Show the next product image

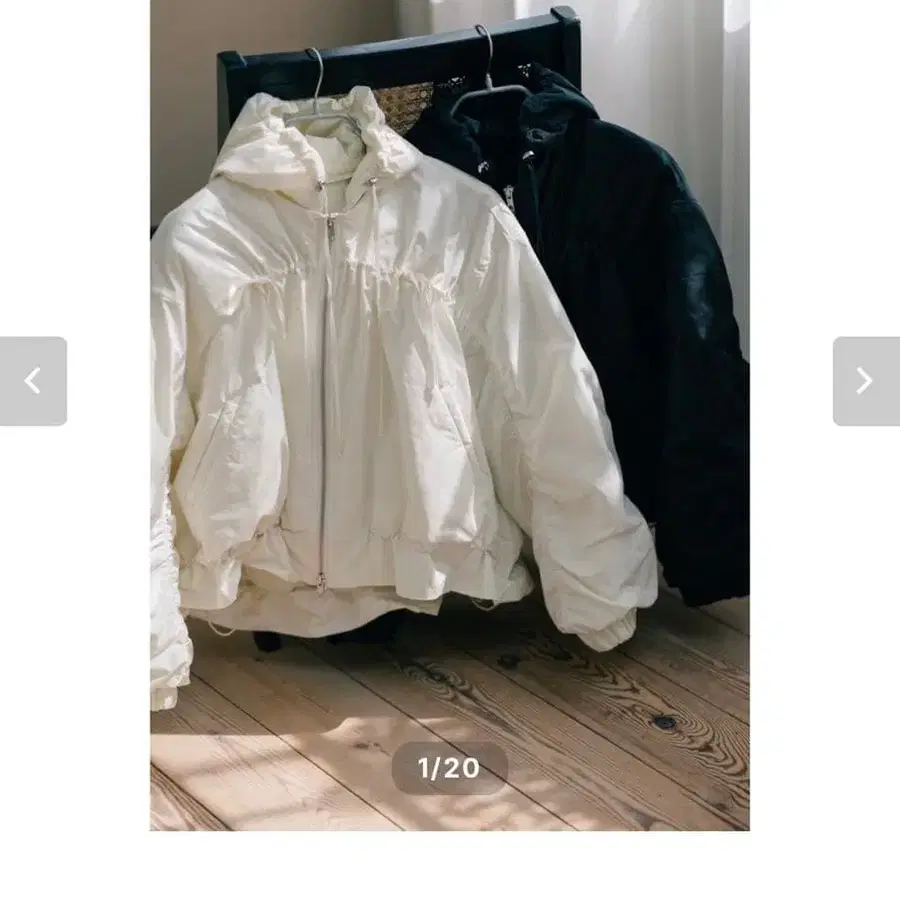click(865, 381)
